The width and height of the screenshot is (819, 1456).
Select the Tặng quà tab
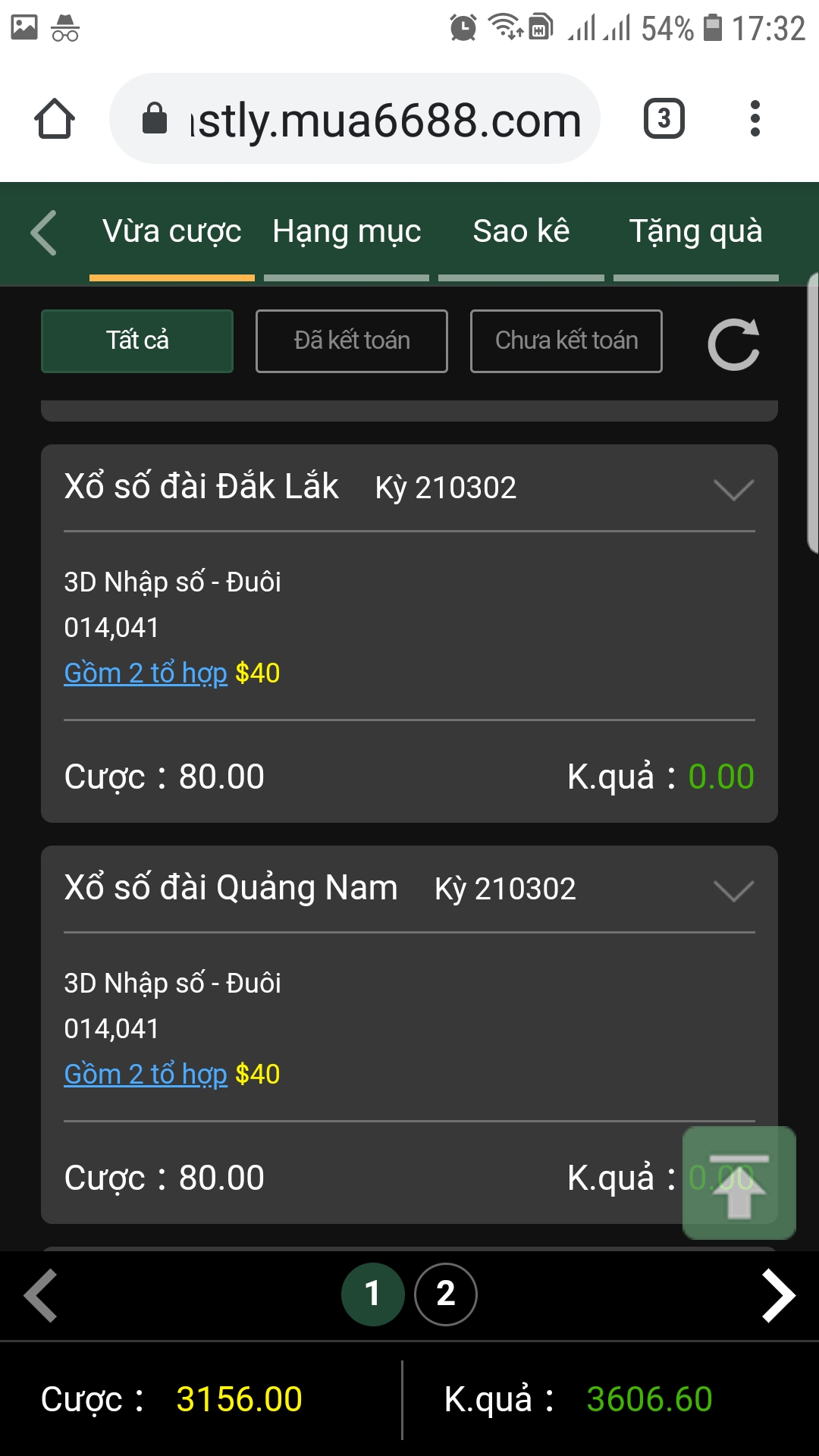pyautogui.click(x=695, y=232)
